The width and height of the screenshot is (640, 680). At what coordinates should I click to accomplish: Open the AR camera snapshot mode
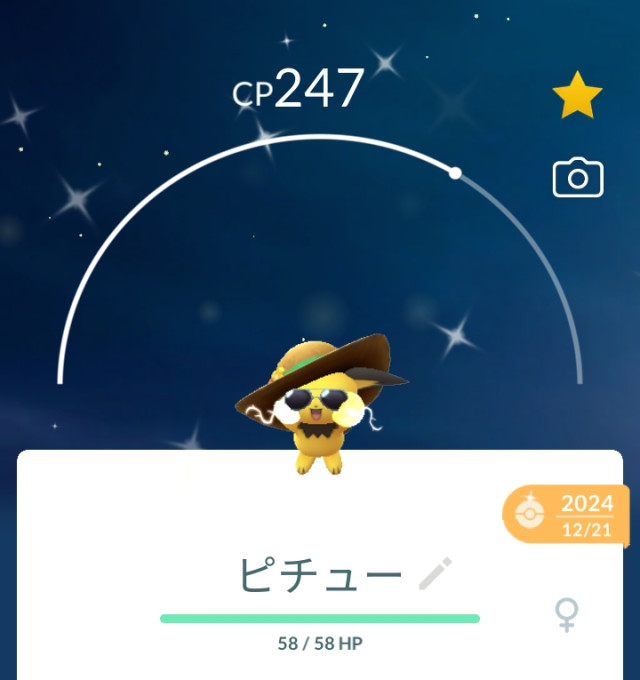point(577,178)
